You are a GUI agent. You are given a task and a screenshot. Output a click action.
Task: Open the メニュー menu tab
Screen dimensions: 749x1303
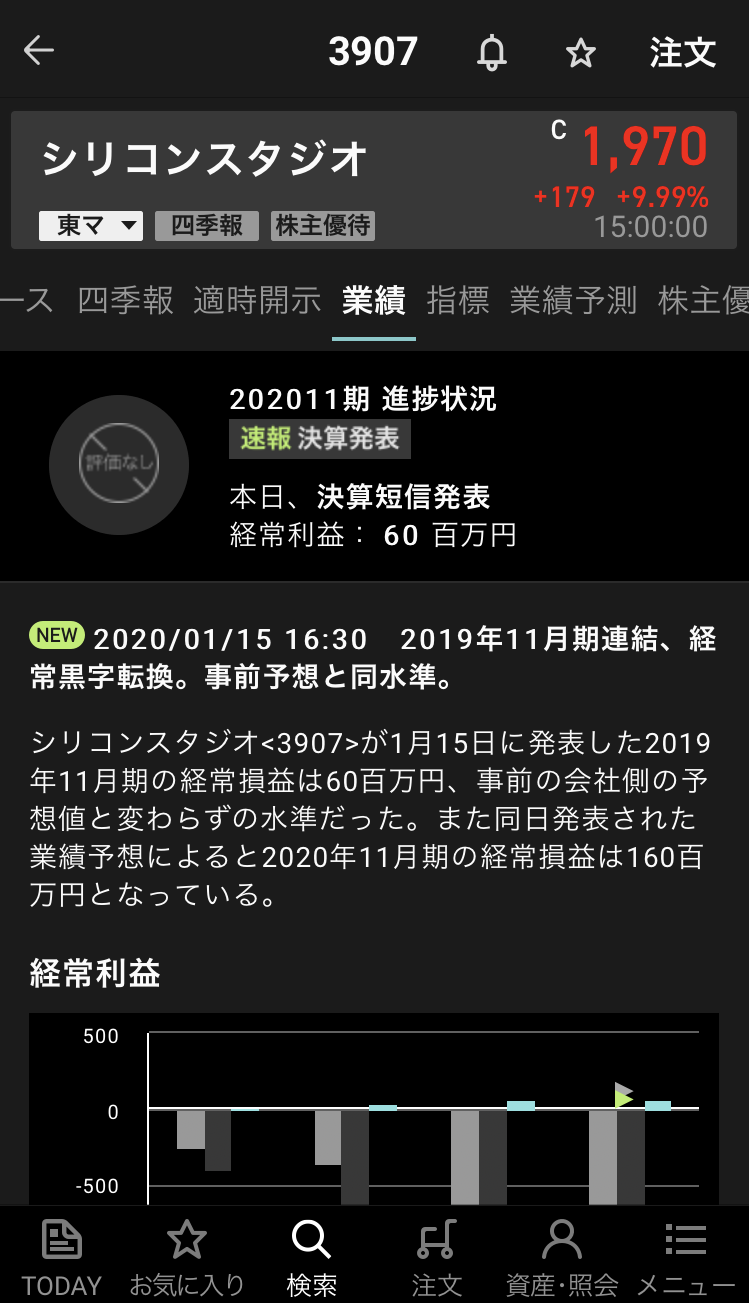(686, 1256)
